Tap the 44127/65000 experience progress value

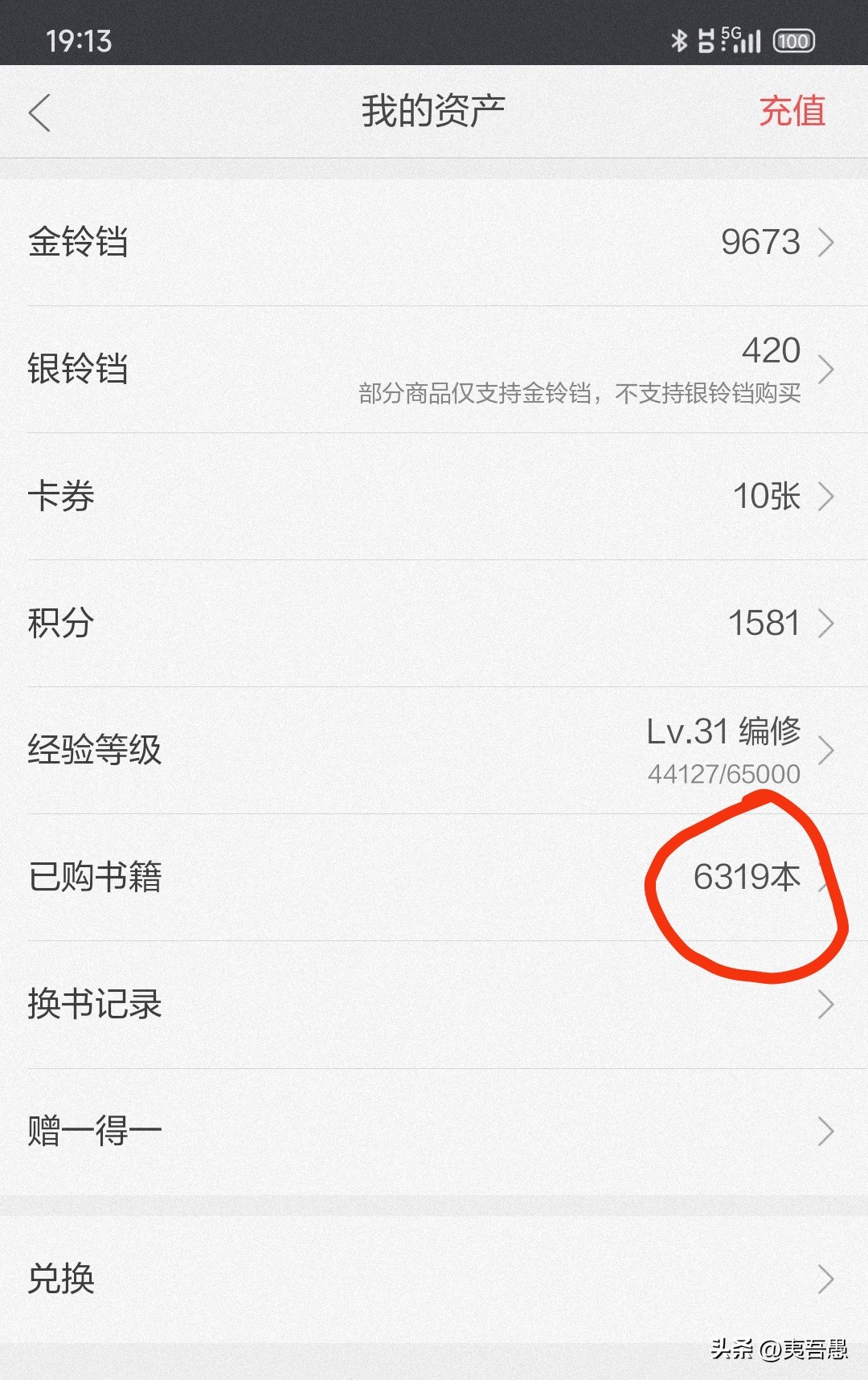pos(723,774)
